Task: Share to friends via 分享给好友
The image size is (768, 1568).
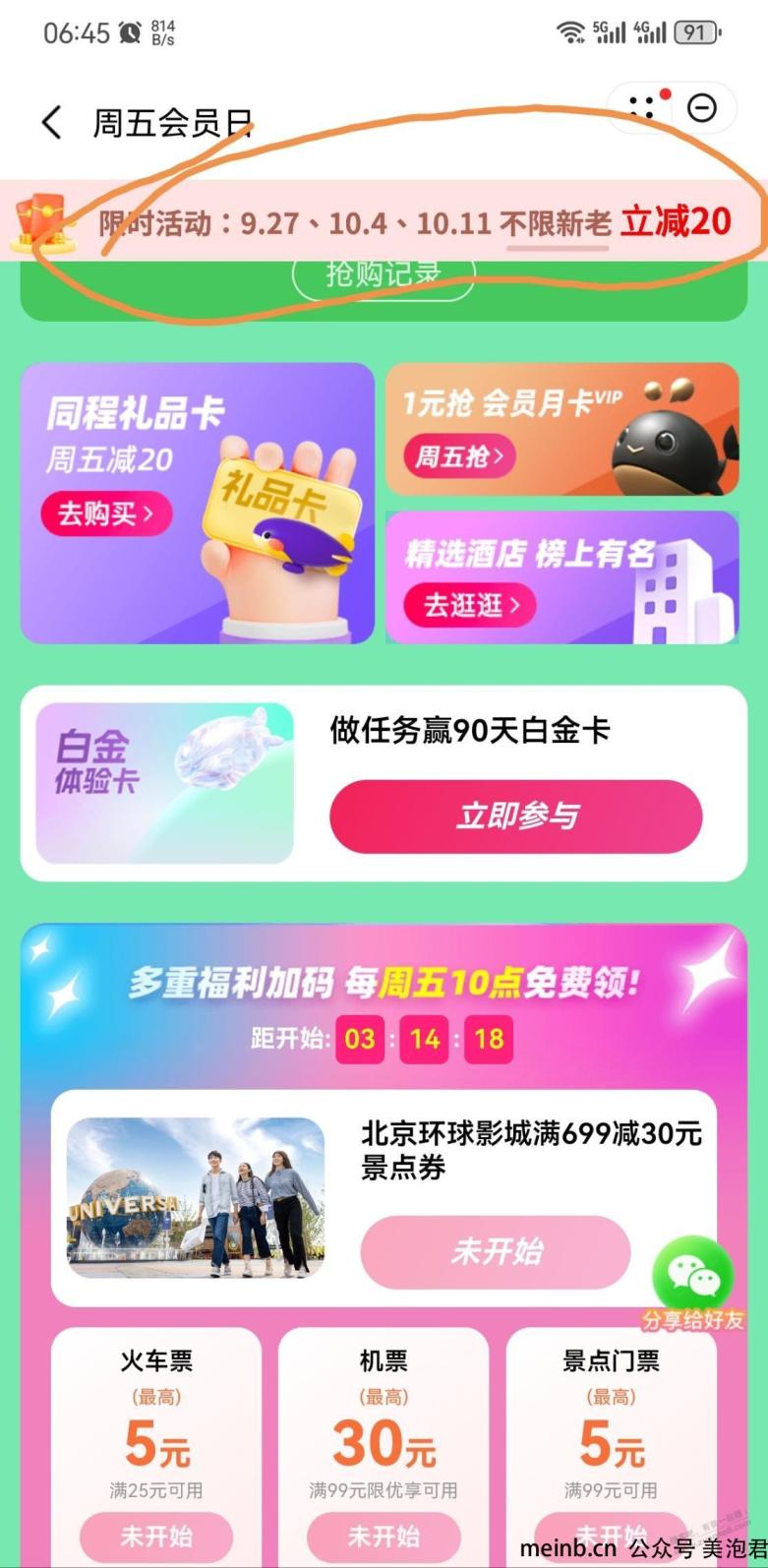Action: tap(693, 1286)
